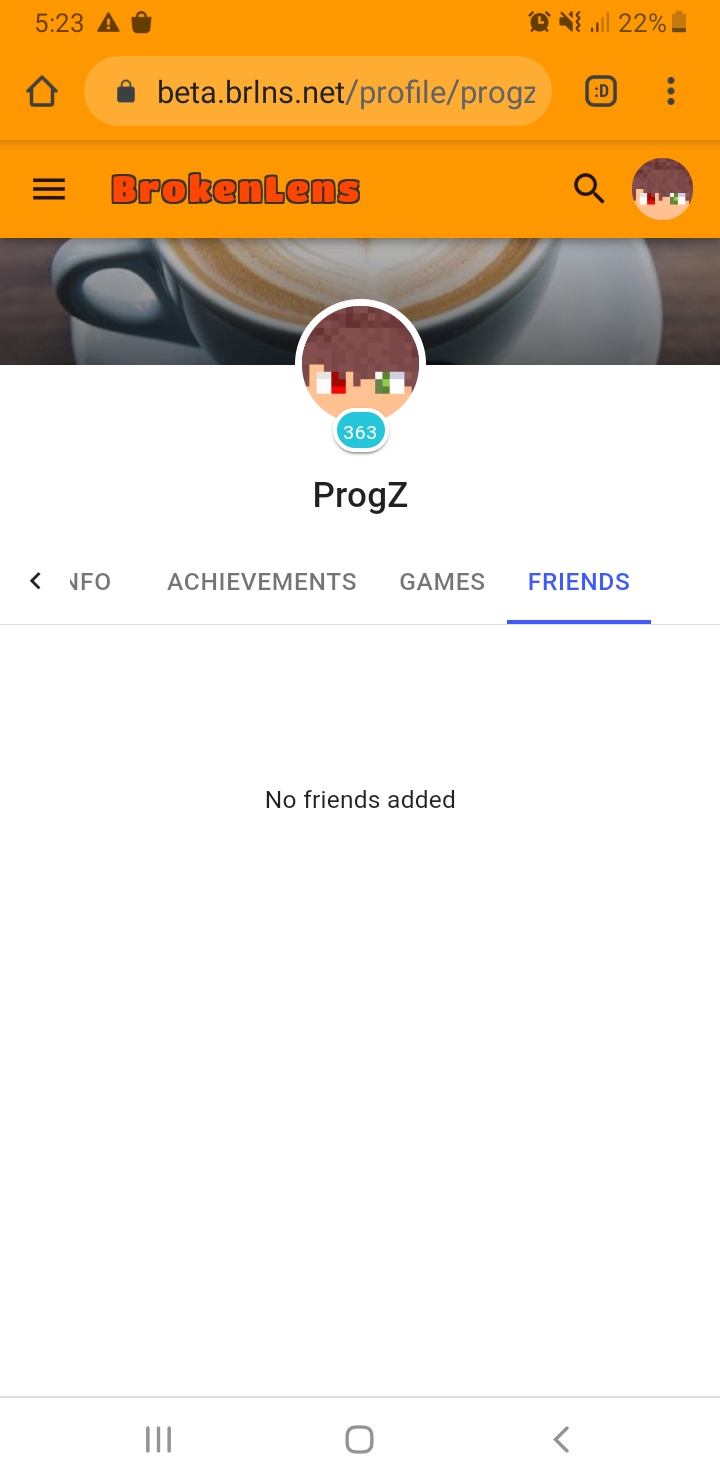
Task: Open the hamburger menu drawer
Action: point(49,189)
